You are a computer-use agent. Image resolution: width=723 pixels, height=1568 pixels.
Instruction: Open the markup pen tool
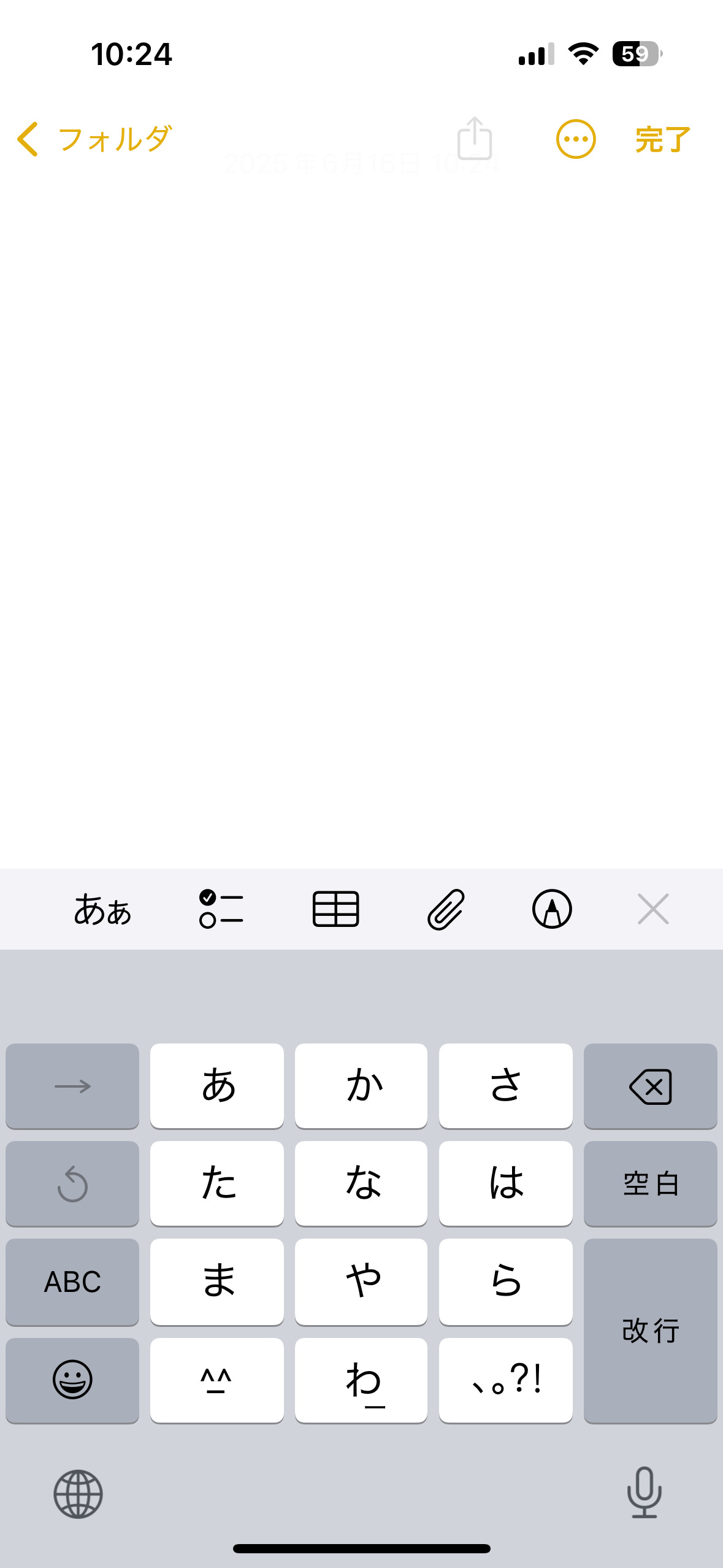click(x=552, y=909)
